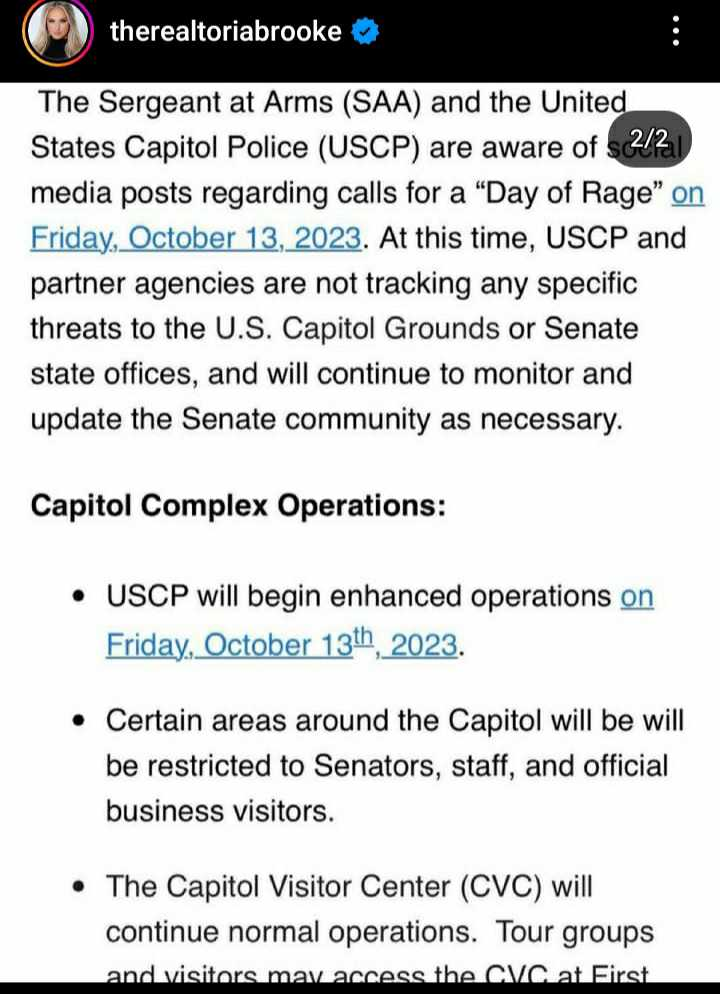
Task: Open therealtoriabrooke's profile from the username
Action: pyautogui.click(x=226, y=31)
